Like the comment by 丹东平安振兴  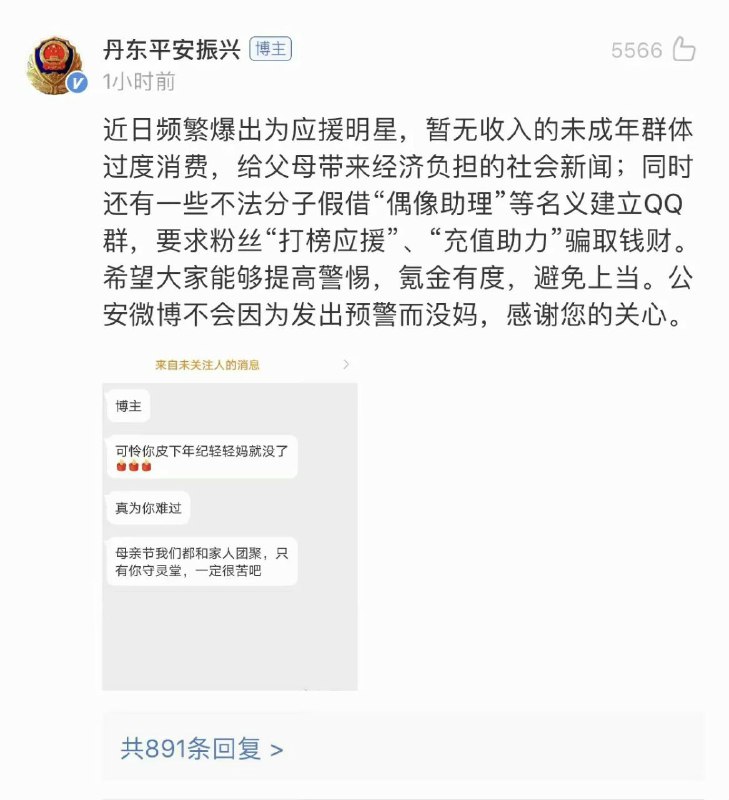point(684,49)
